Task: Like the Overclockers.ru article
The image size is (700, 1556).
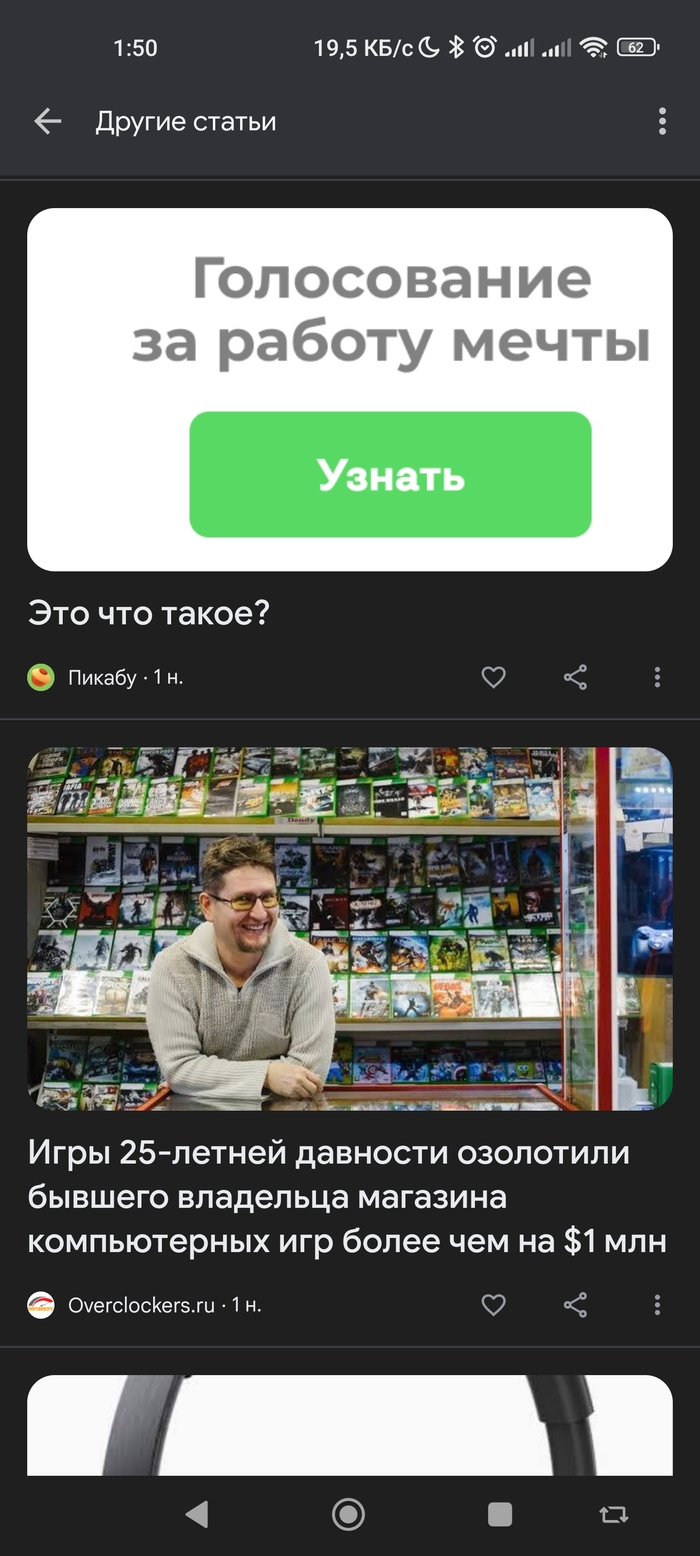Action: (493, 1305)
